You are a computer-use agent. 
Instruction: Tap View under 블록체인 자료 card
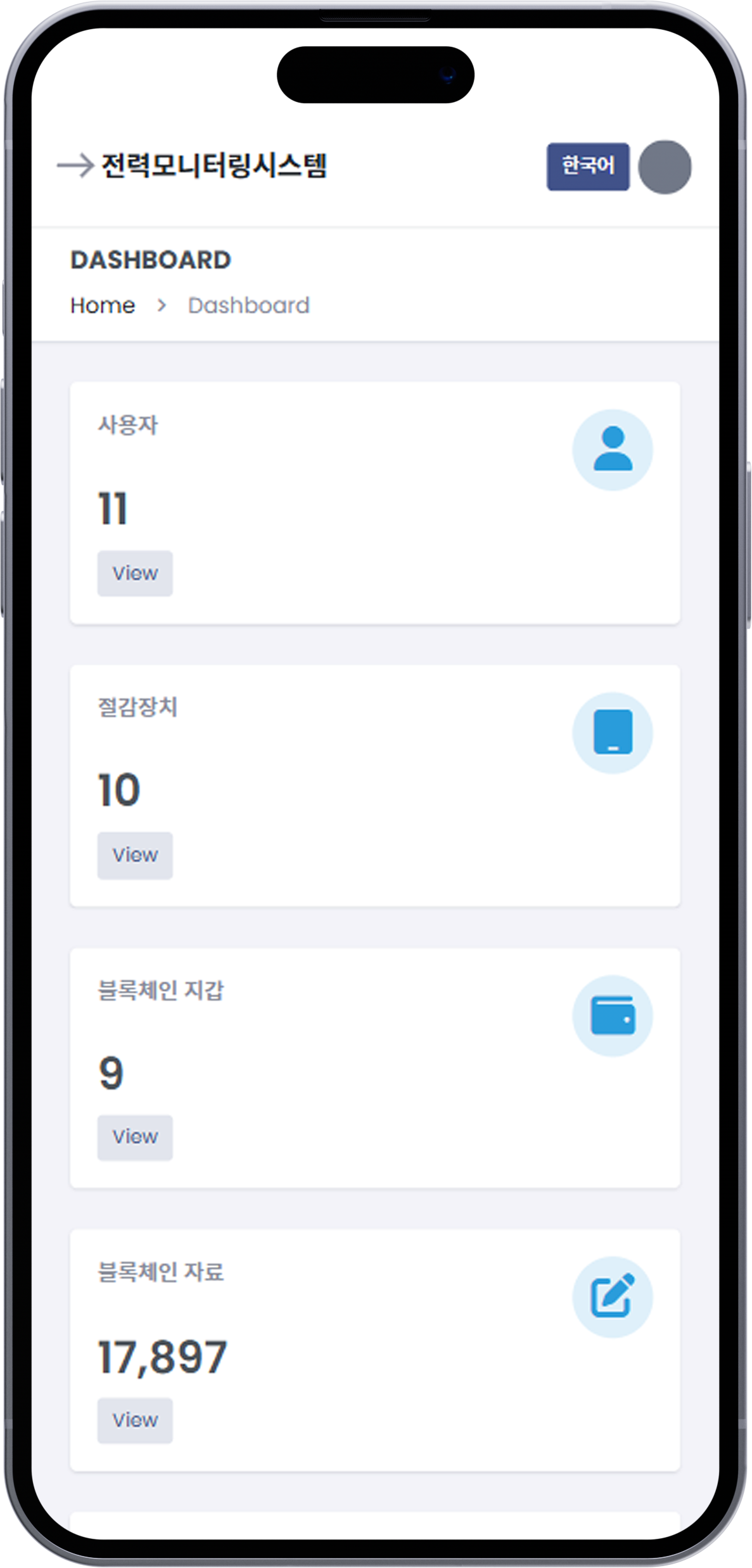pyautogui.click(x=134, y=1420)
